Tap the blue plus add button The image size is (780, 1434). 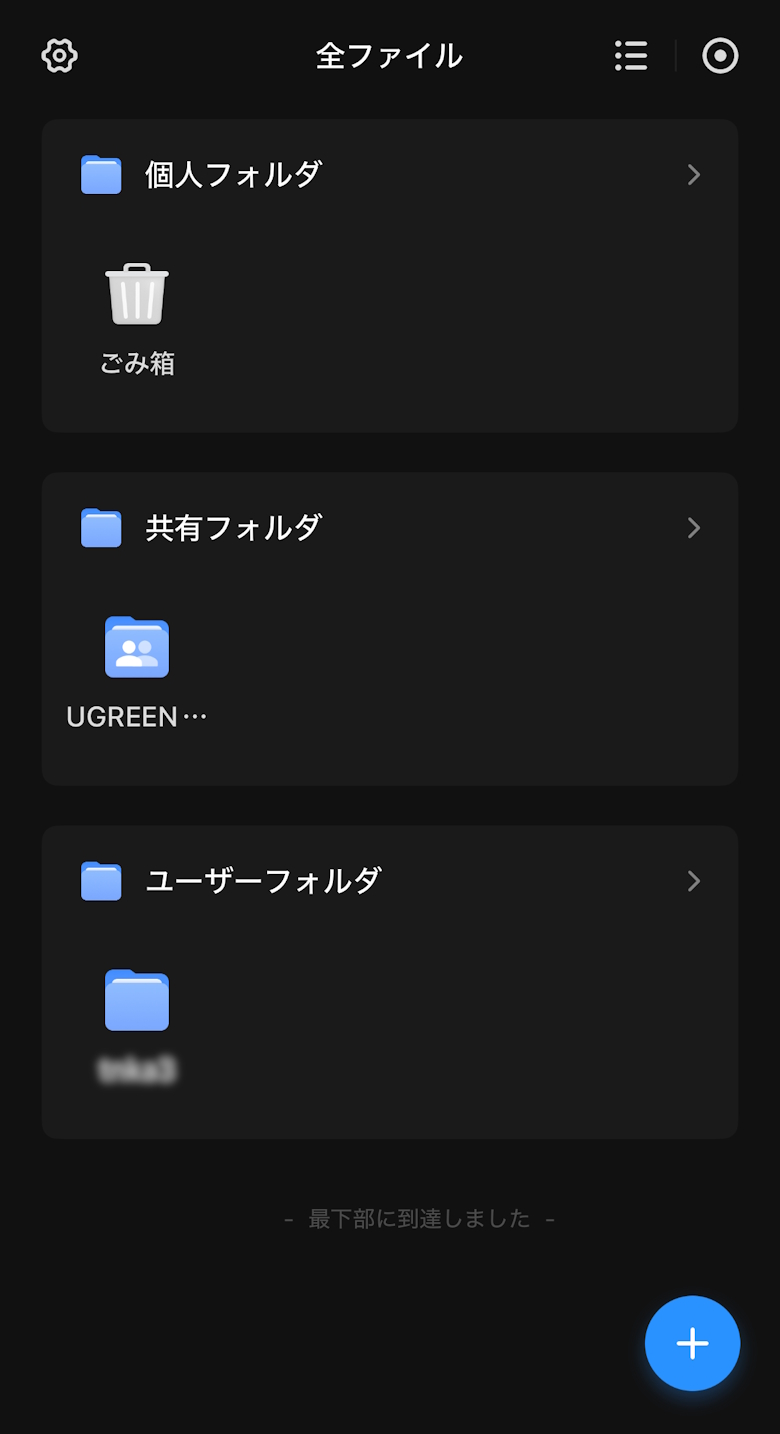(692, 1343)
